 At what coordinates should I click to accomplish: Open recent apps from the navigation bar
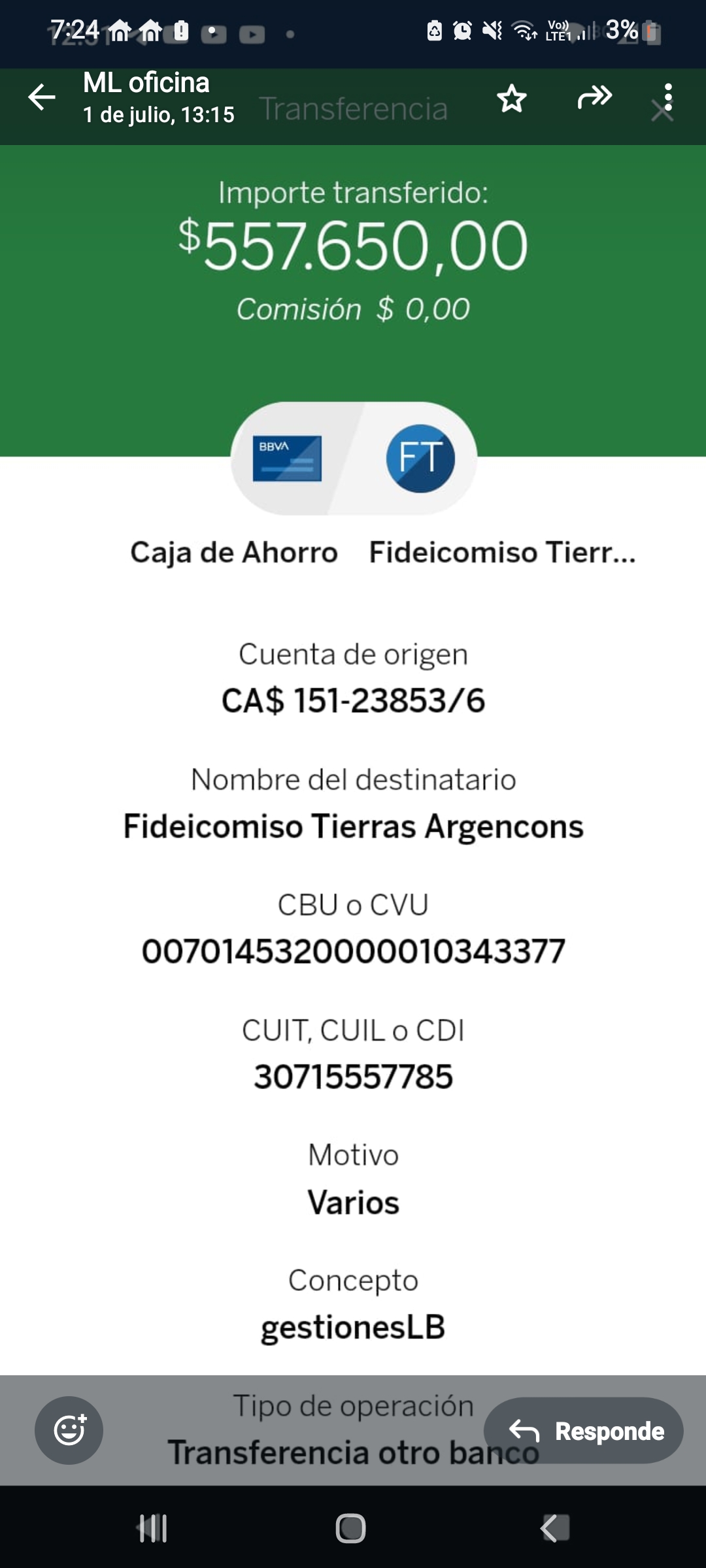[153, 1528]
